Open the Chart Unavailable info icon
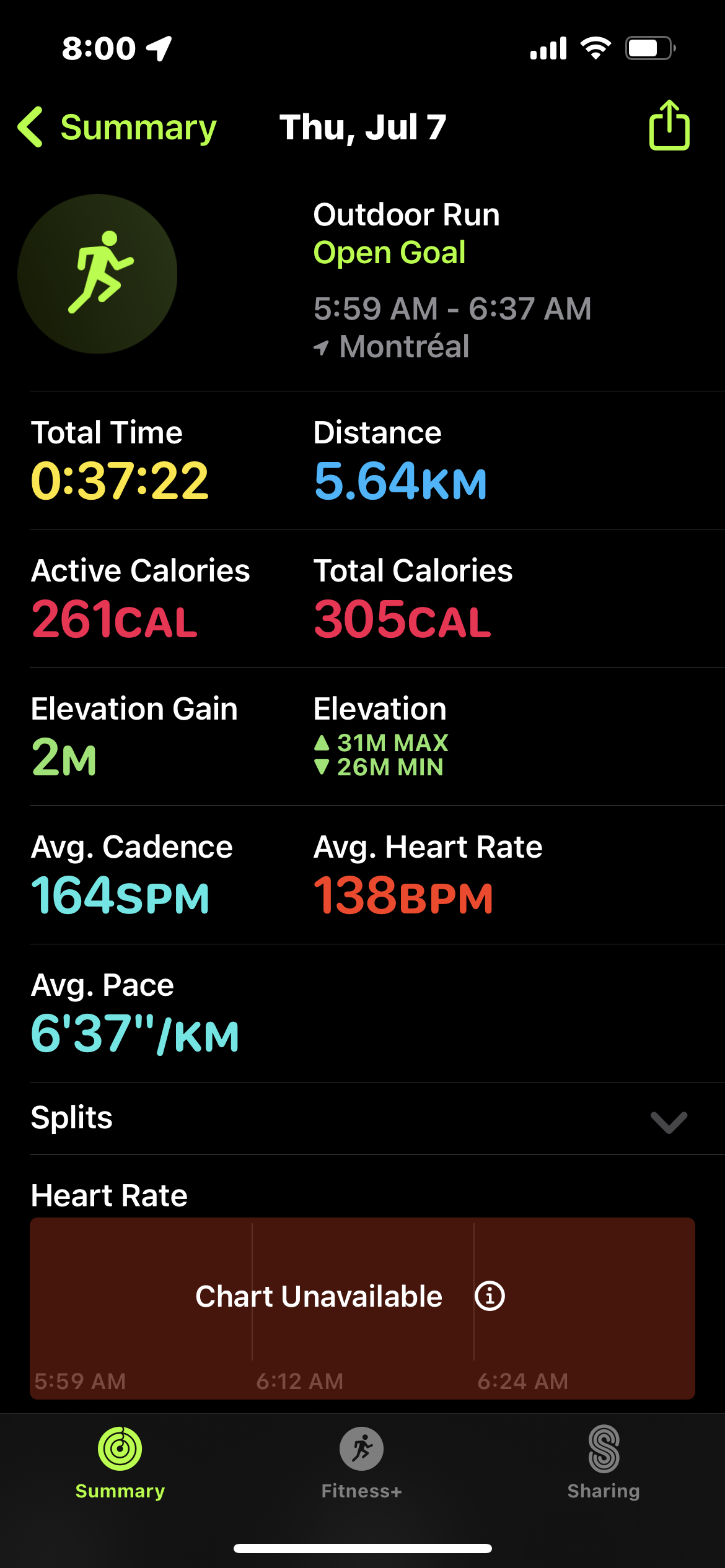725x1568 pixels. point(490,1296)
